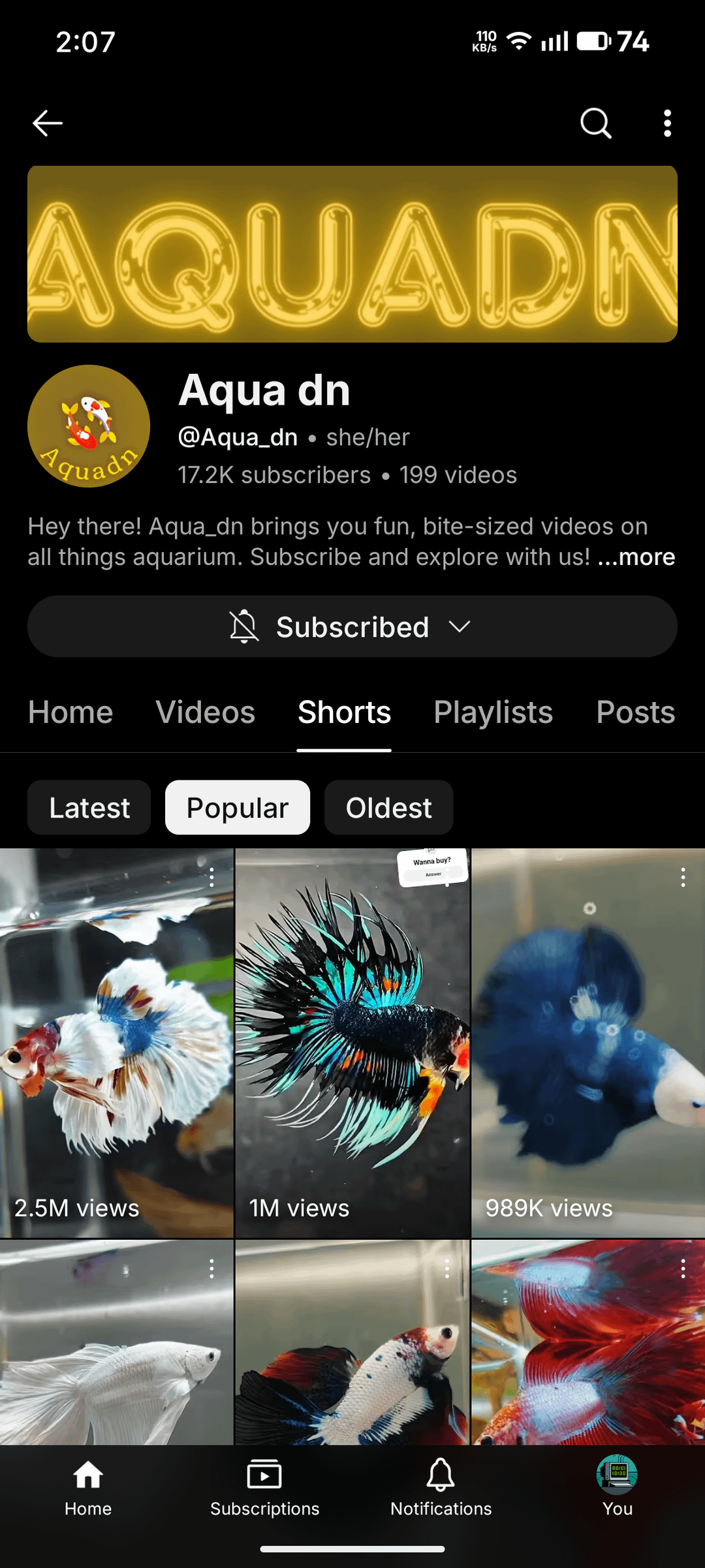Viewport: 705px width, 1568px height.
Task: Open the Posts tab
Action: 635,712
